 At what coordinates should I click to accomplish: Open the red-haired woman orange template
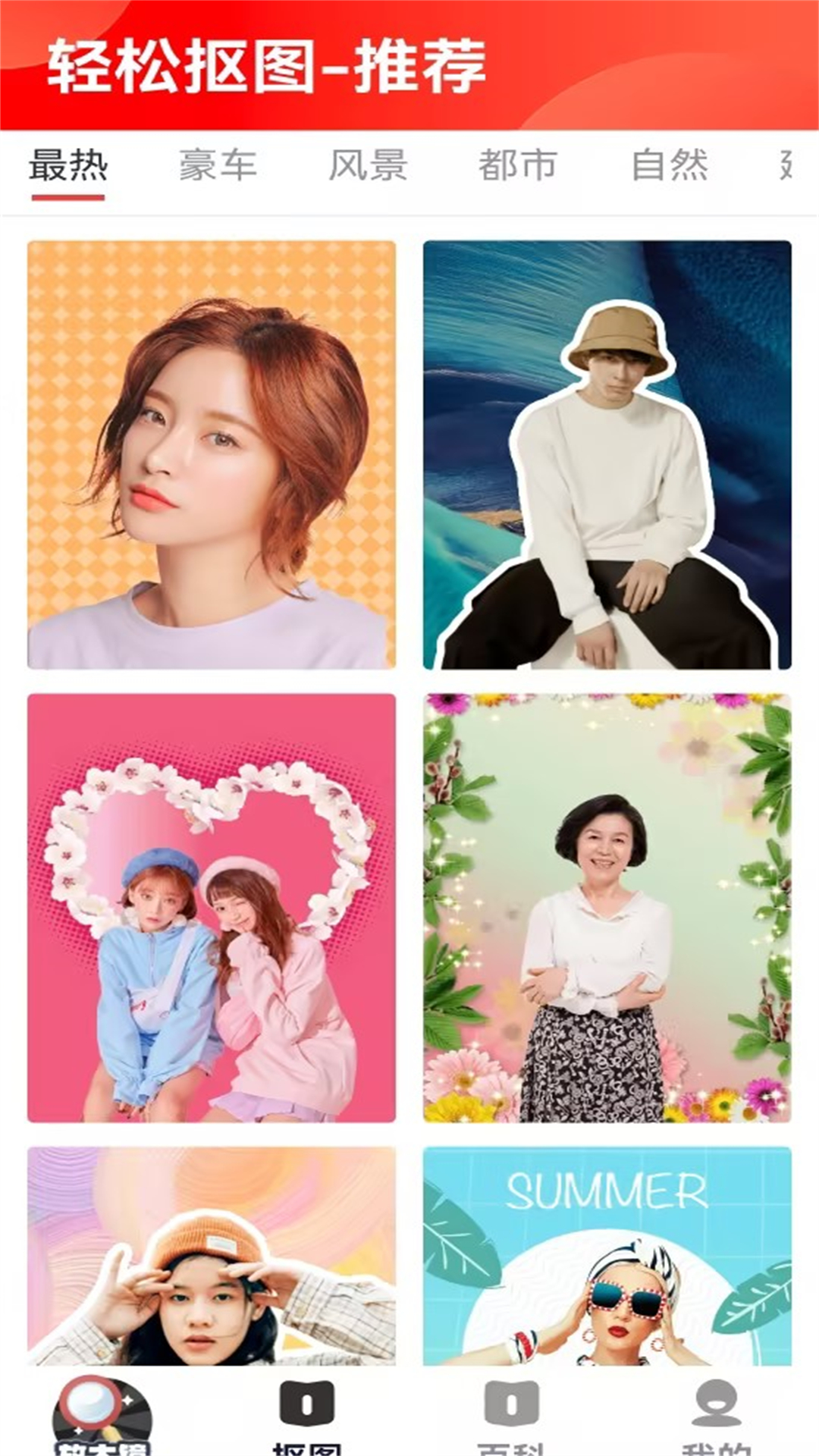[x=212, y=455]
